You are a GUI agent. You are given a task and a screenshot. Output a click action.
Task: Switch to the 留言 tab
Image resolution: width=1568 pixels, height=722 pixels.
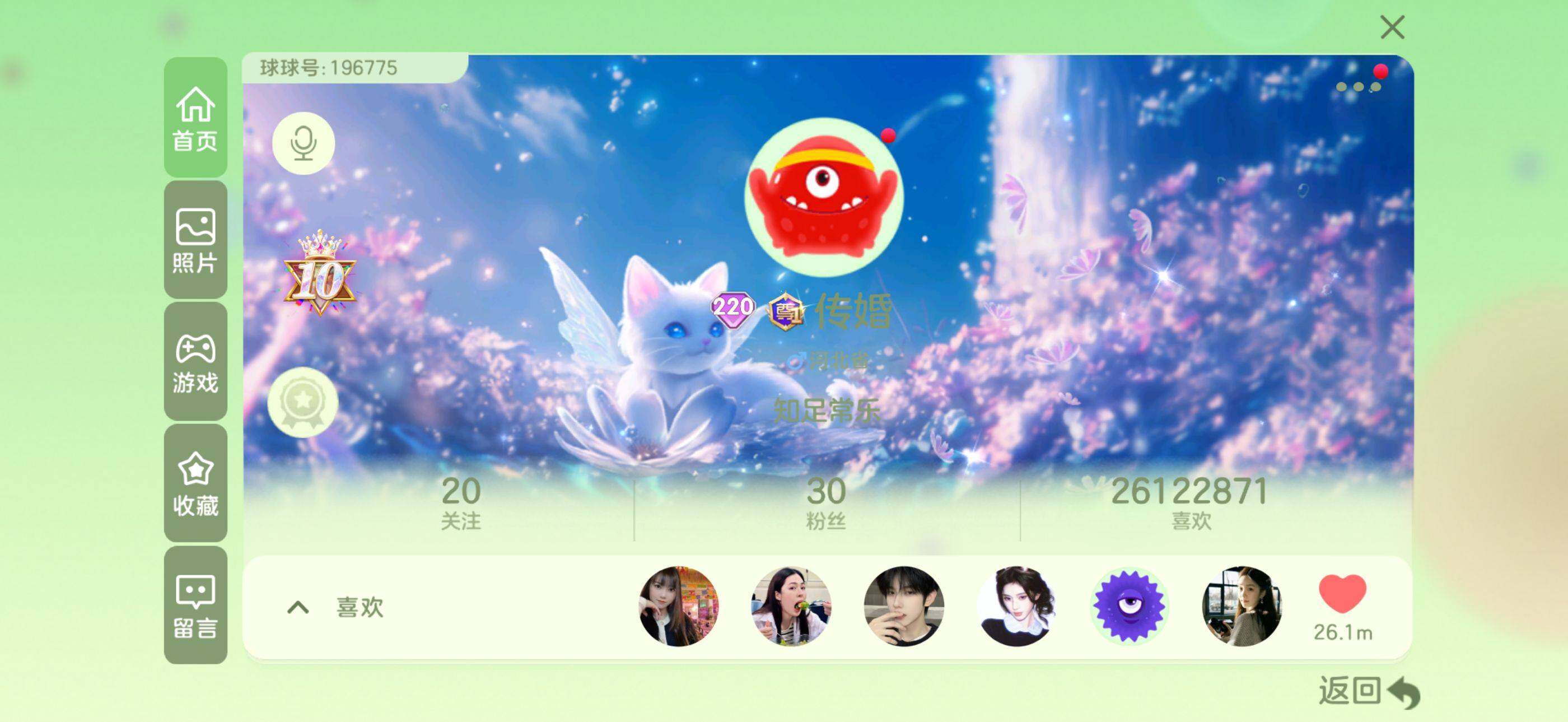(x=195, y=605)
